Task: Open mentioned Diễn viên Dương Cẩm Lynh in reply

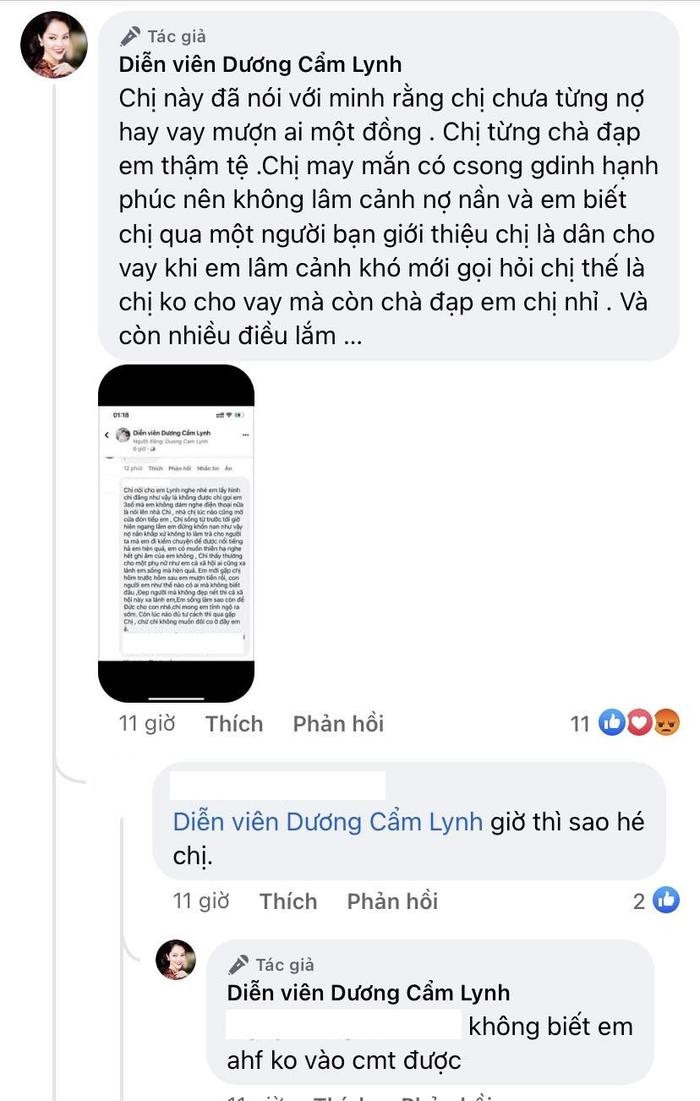Action: pos(328,822)
